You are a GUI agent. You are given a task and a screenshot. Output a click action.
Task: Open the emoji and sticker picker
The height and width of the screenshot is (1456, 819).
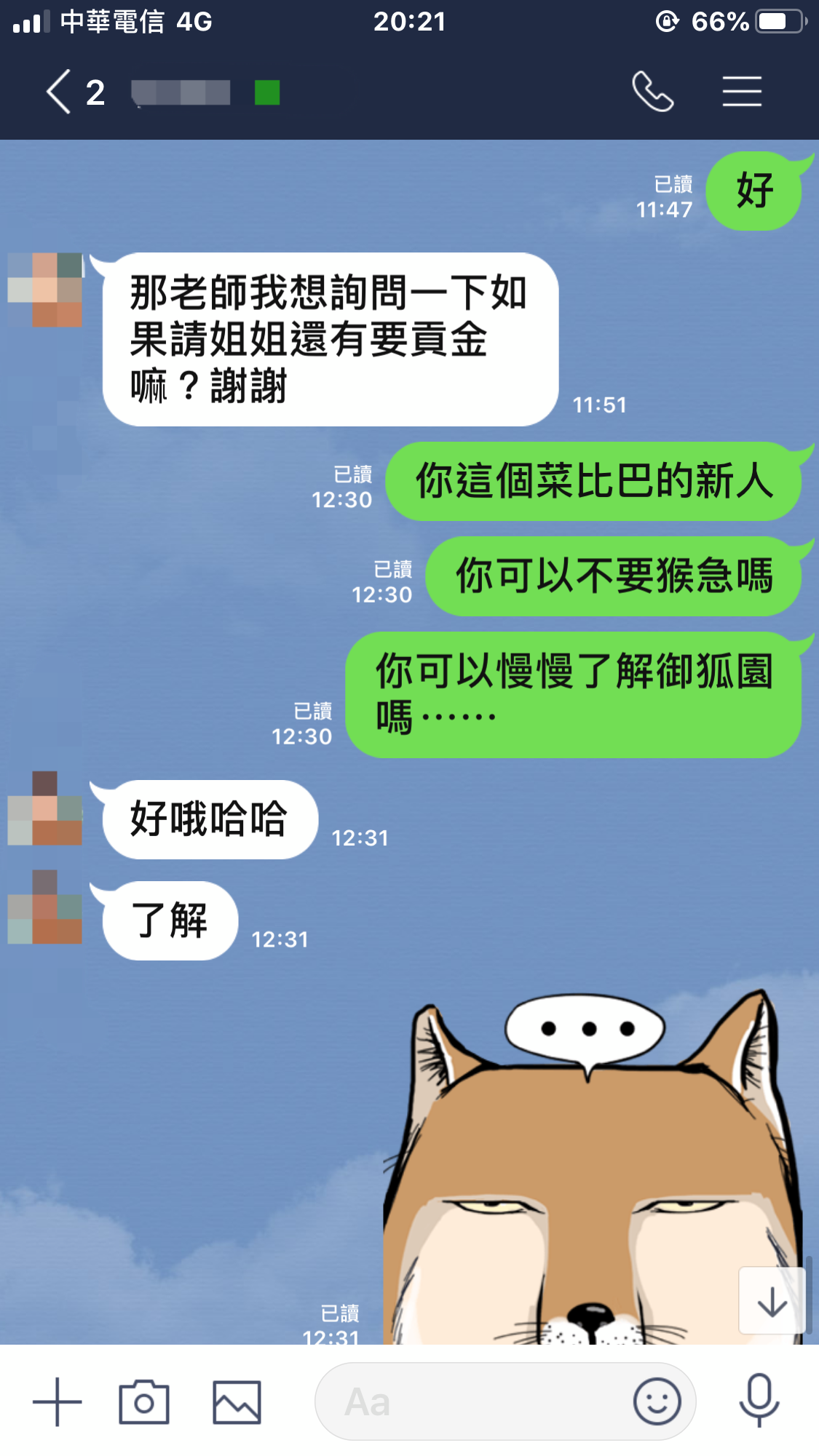tap(657, 1401)
